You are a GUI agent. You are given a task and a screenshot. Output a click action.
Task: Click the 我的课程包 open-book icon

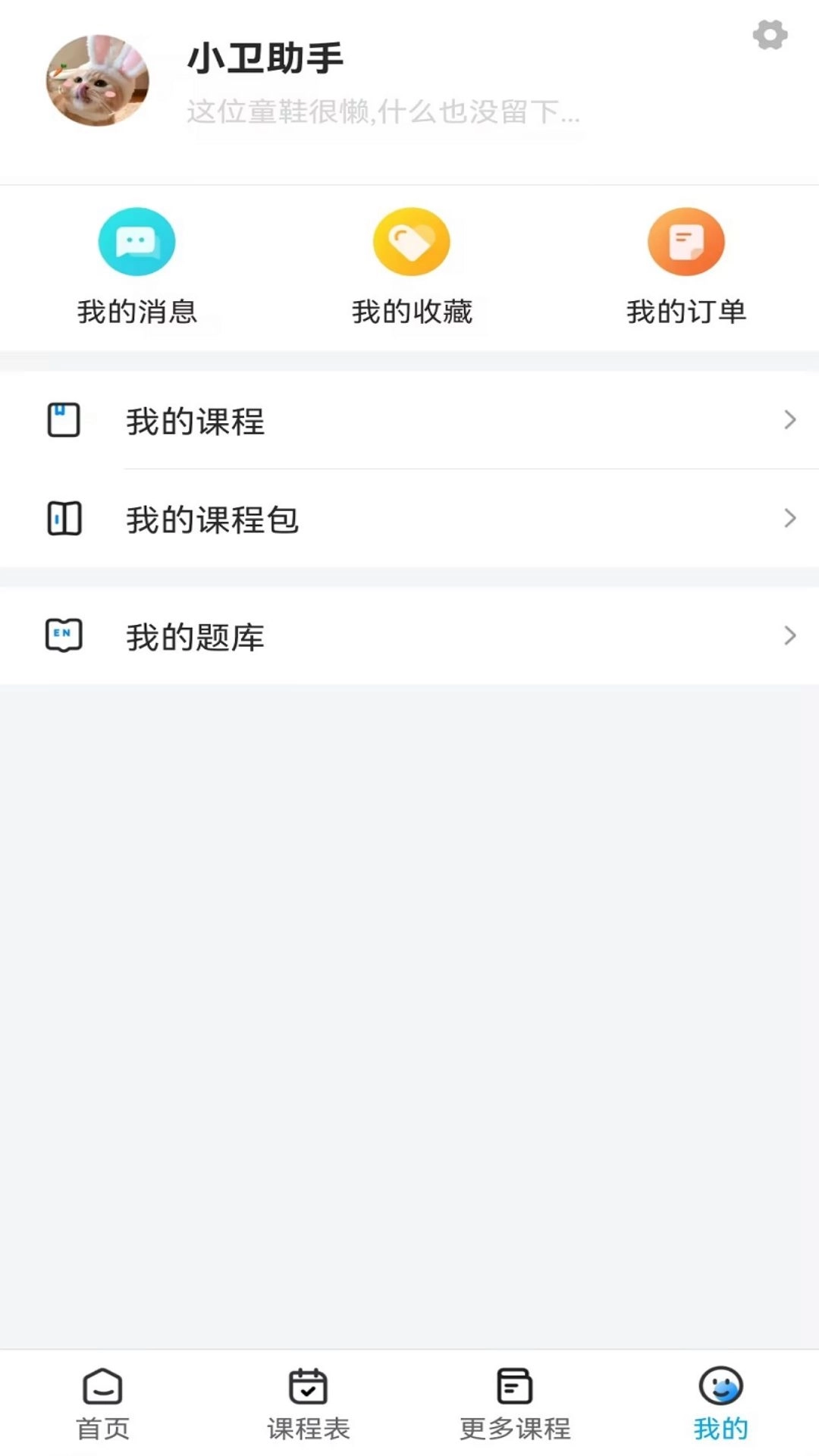point(64,519)
